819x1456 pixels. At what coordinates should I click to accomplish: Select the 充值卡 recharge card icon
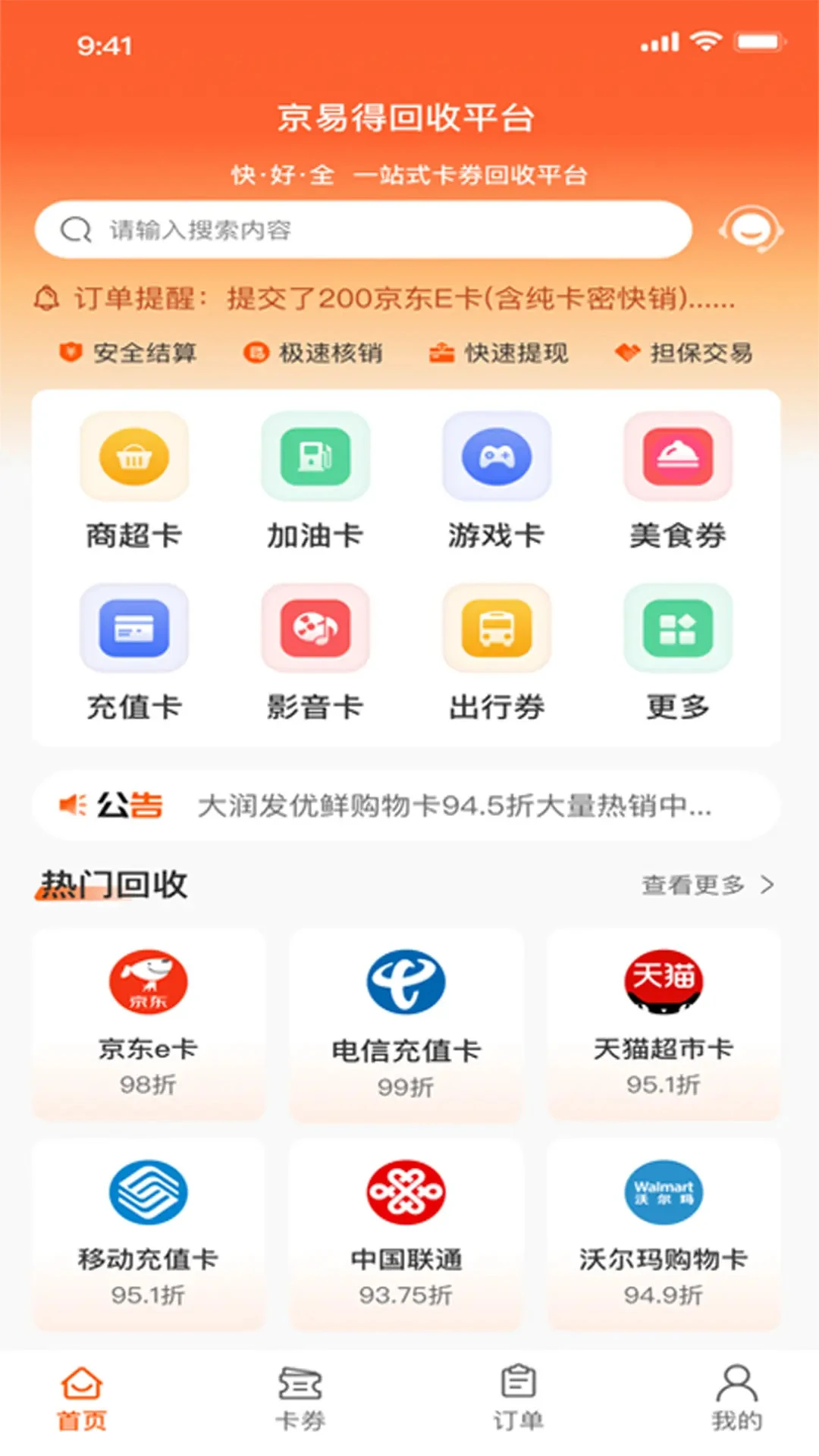coord(135,629)
